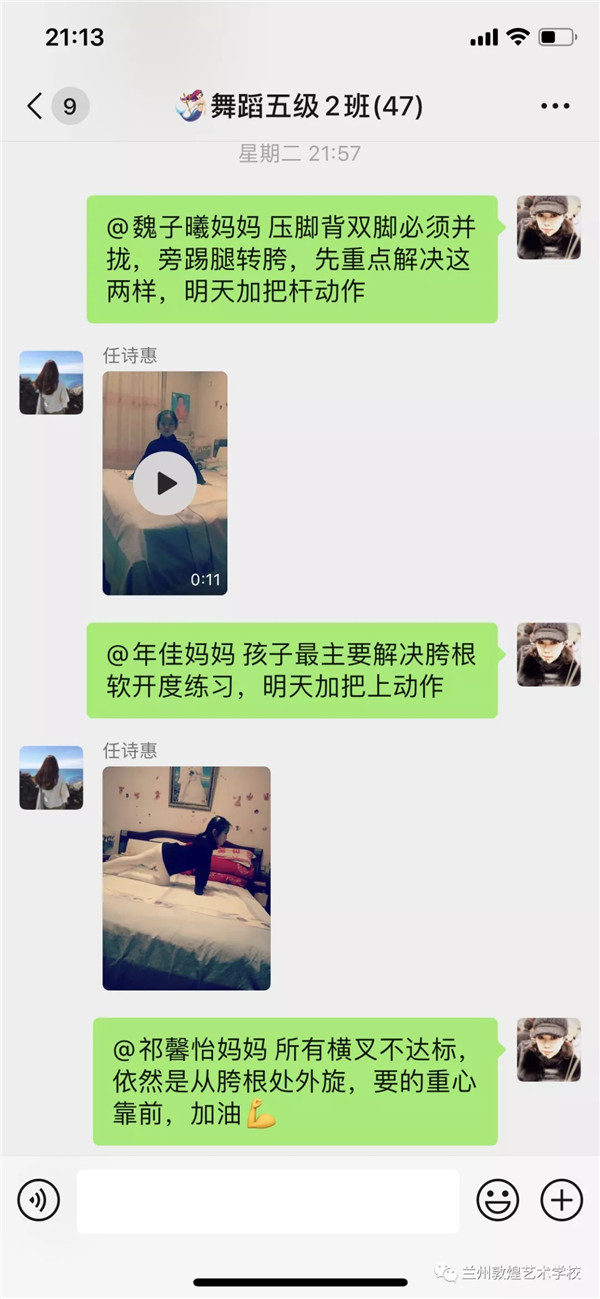Open the emoji sticker panel
Viewport: 600px width, 1299px height.
497,1199
